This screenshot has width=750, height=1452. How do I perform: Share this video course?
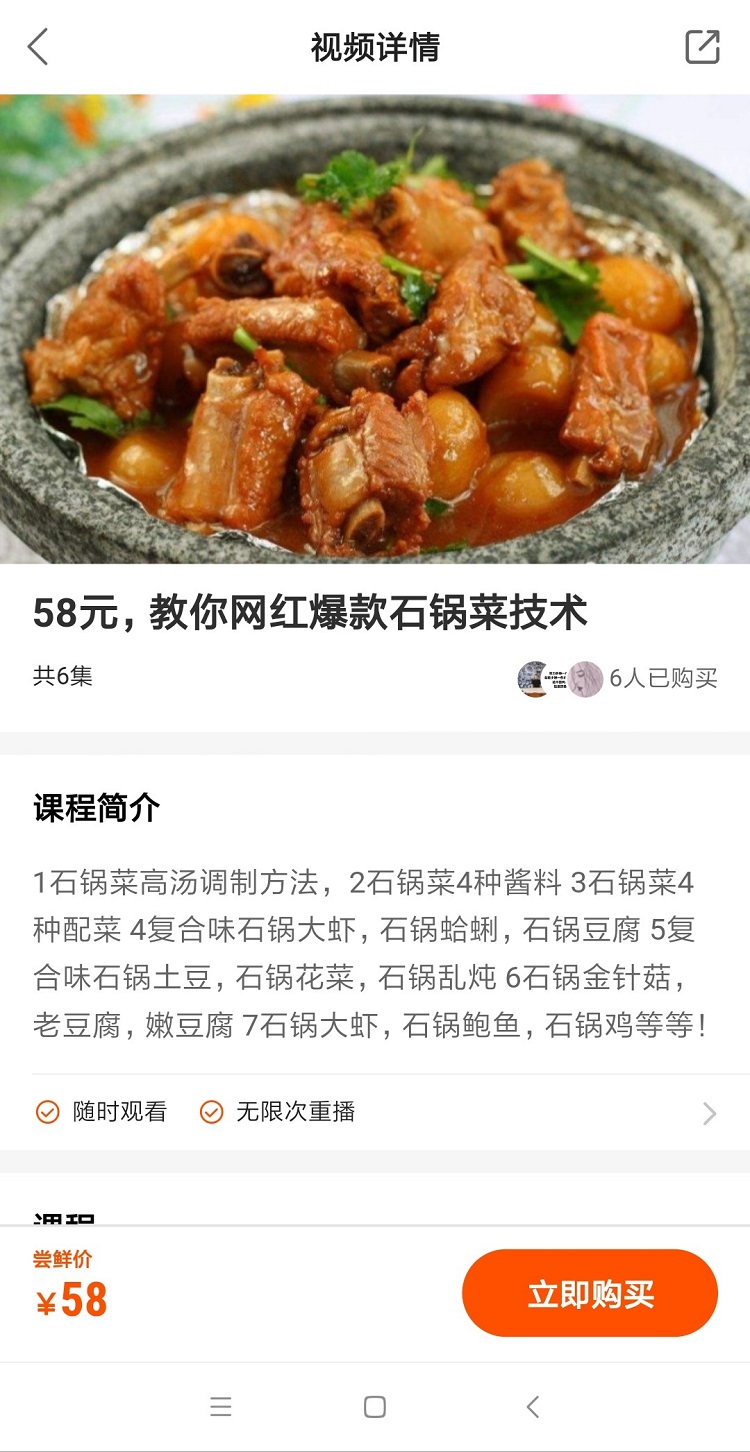click(702, 47)
